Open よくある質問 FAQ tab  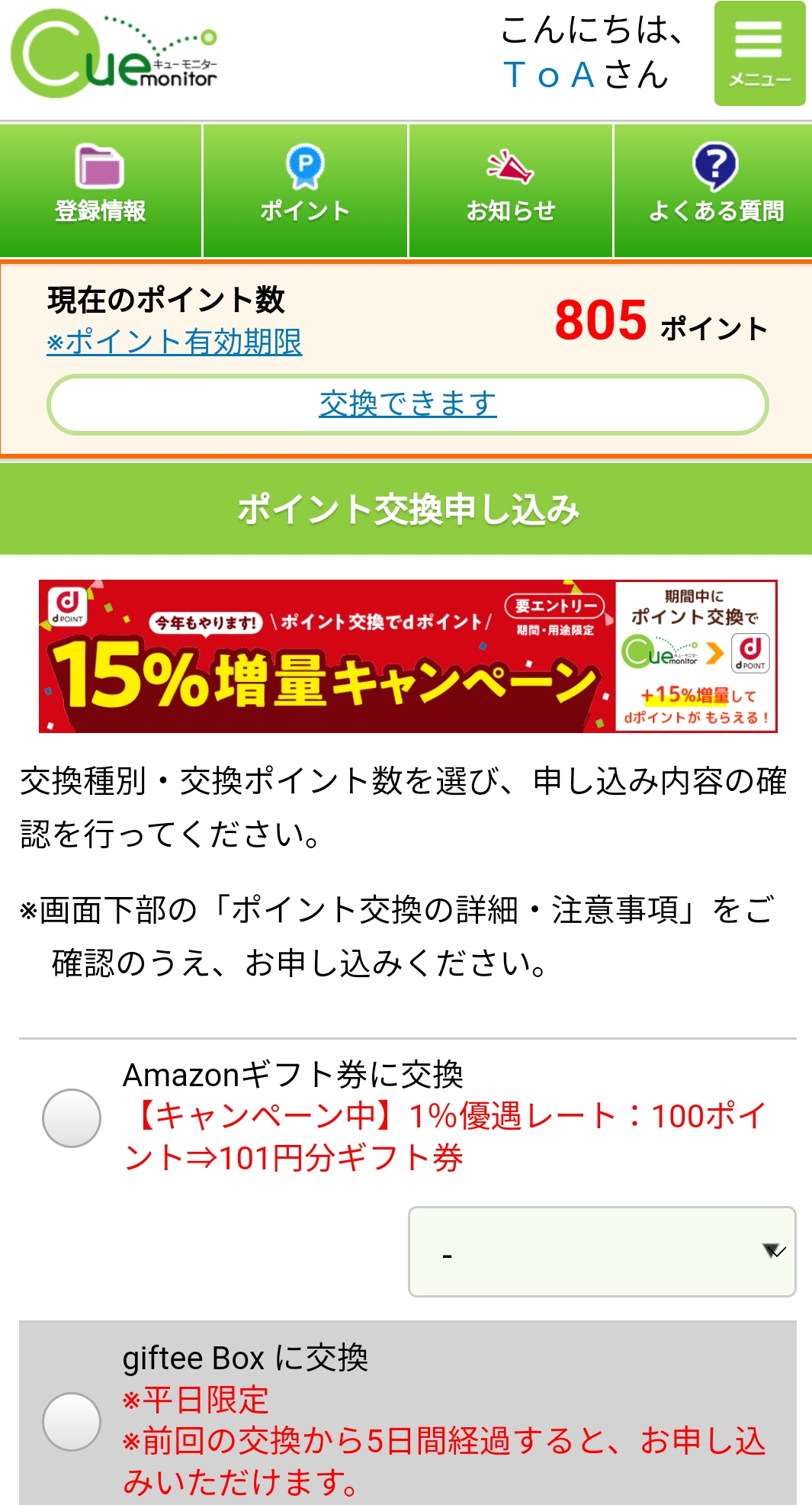pyautogui.click(x=714, y=191)
